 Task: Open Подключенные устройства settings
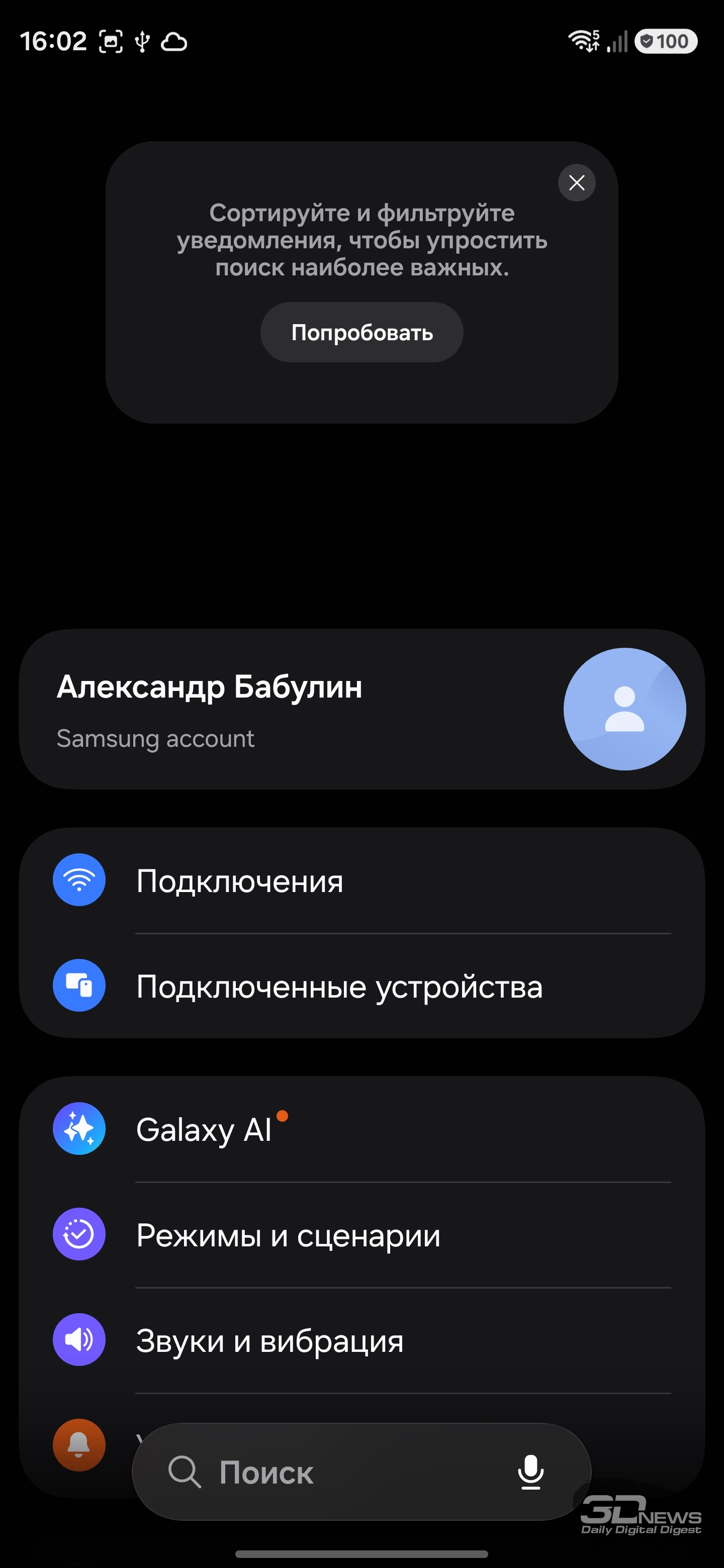[x=361, y=986]
